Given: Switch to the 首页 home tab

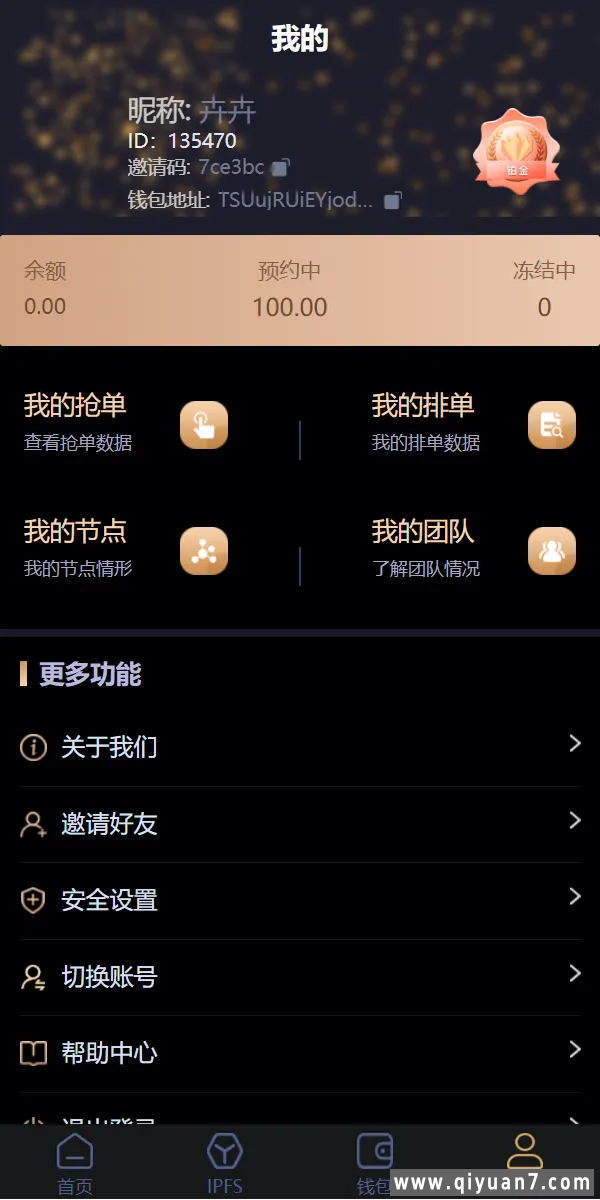Looking at the screenshot, I should 75,1163.
